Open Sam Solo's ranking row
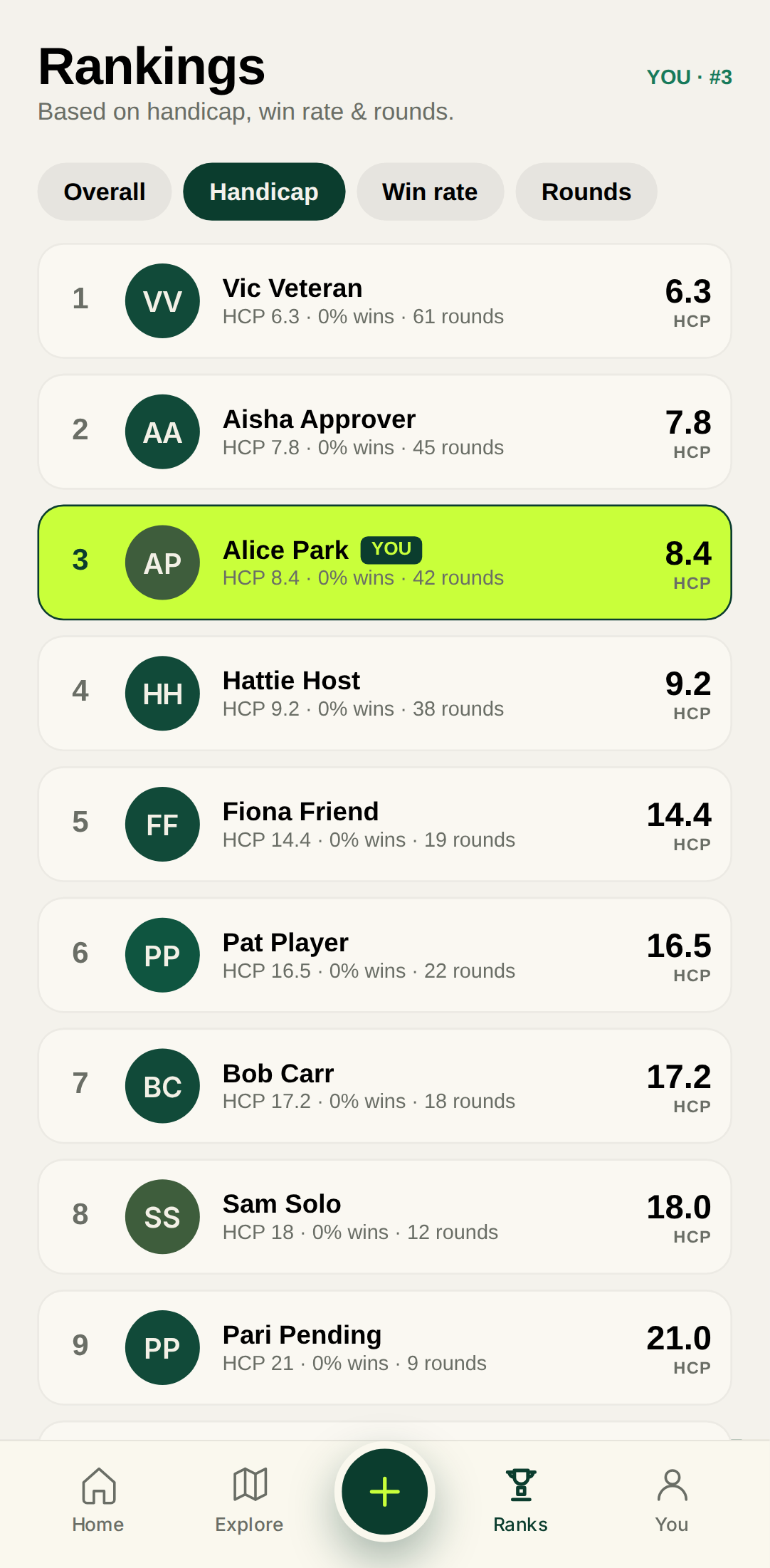The width and height of the screenshot is (770, 1568). 384,1217
